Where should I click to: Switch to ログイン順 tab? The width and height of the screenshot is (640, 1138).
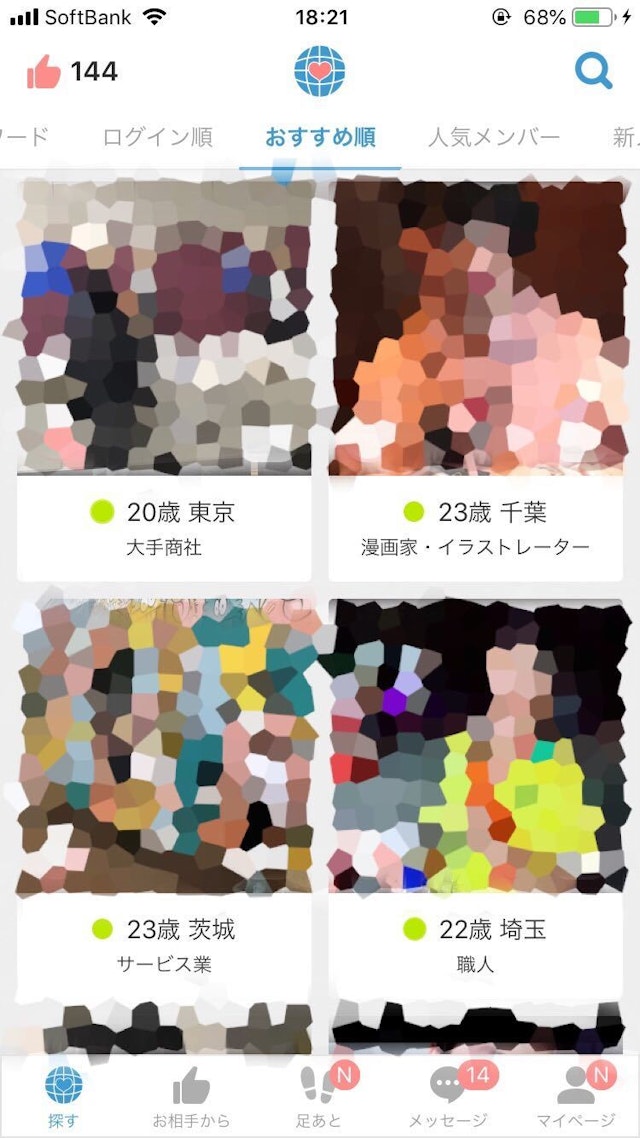[157, 137]
